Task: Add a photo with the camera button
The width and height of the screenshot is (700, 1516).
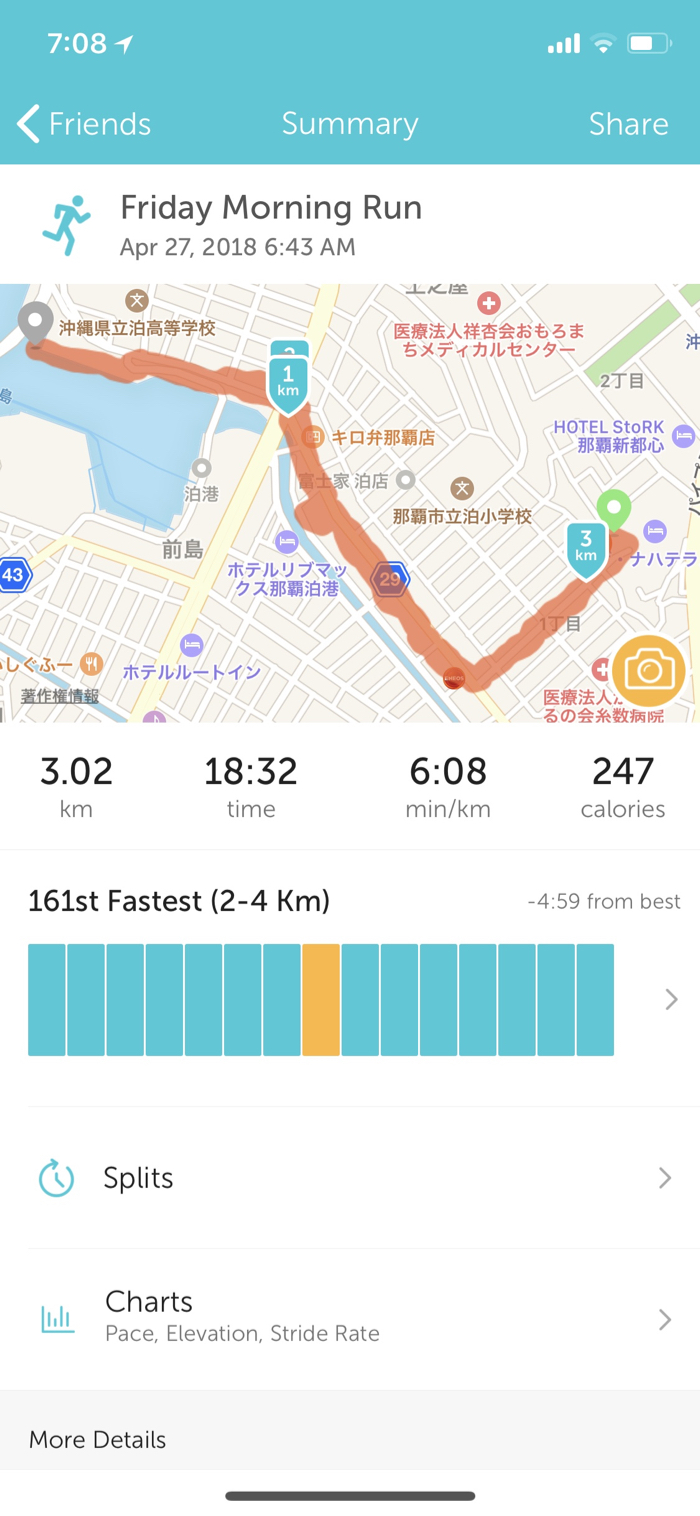Action: point(649,670)
